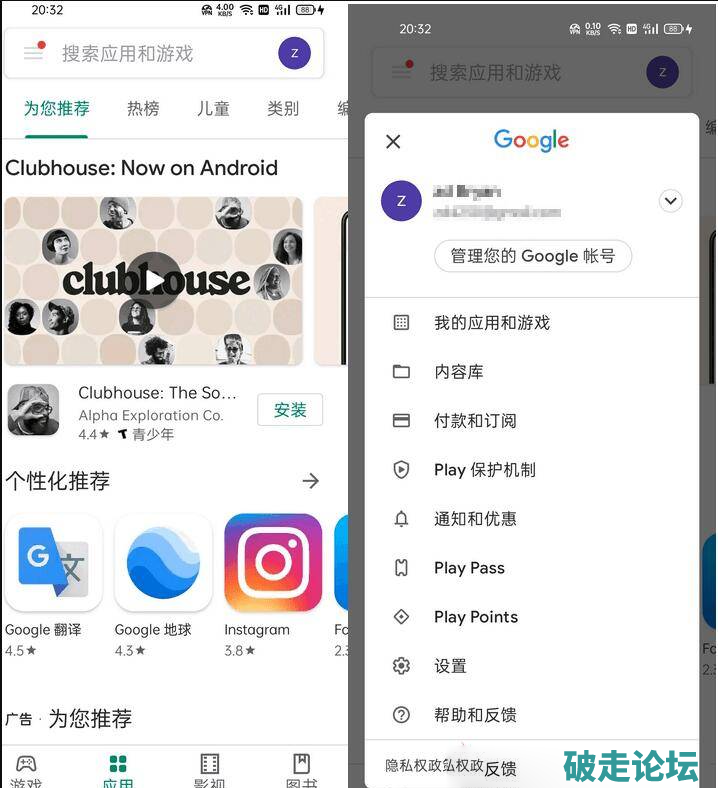Open Play 保护机制
Screen dimensions: 718x788
click(484, 470)
